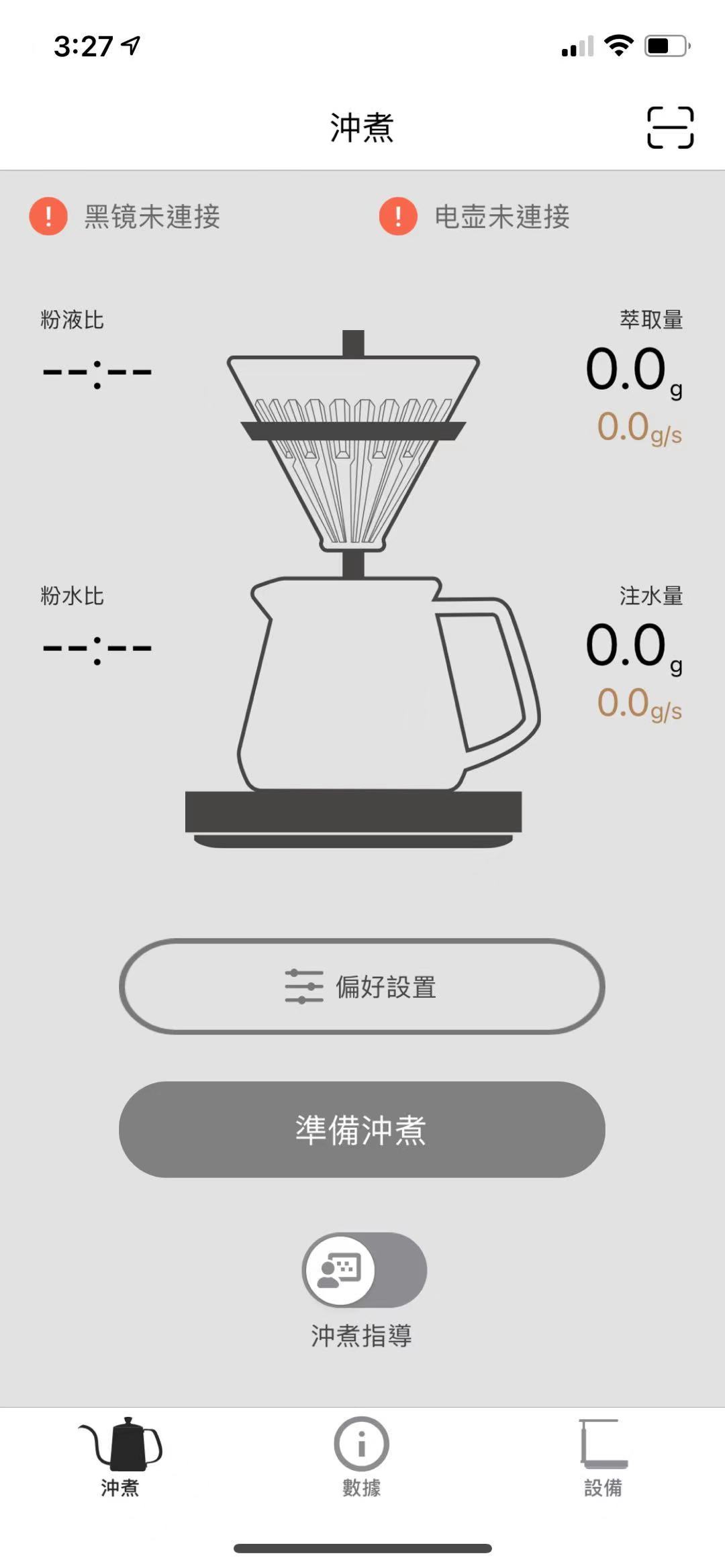Viewport: 725px width, 1568px height.
Task: Tap the 準備沖煮 button
Action: click(x=362, y=1129)
